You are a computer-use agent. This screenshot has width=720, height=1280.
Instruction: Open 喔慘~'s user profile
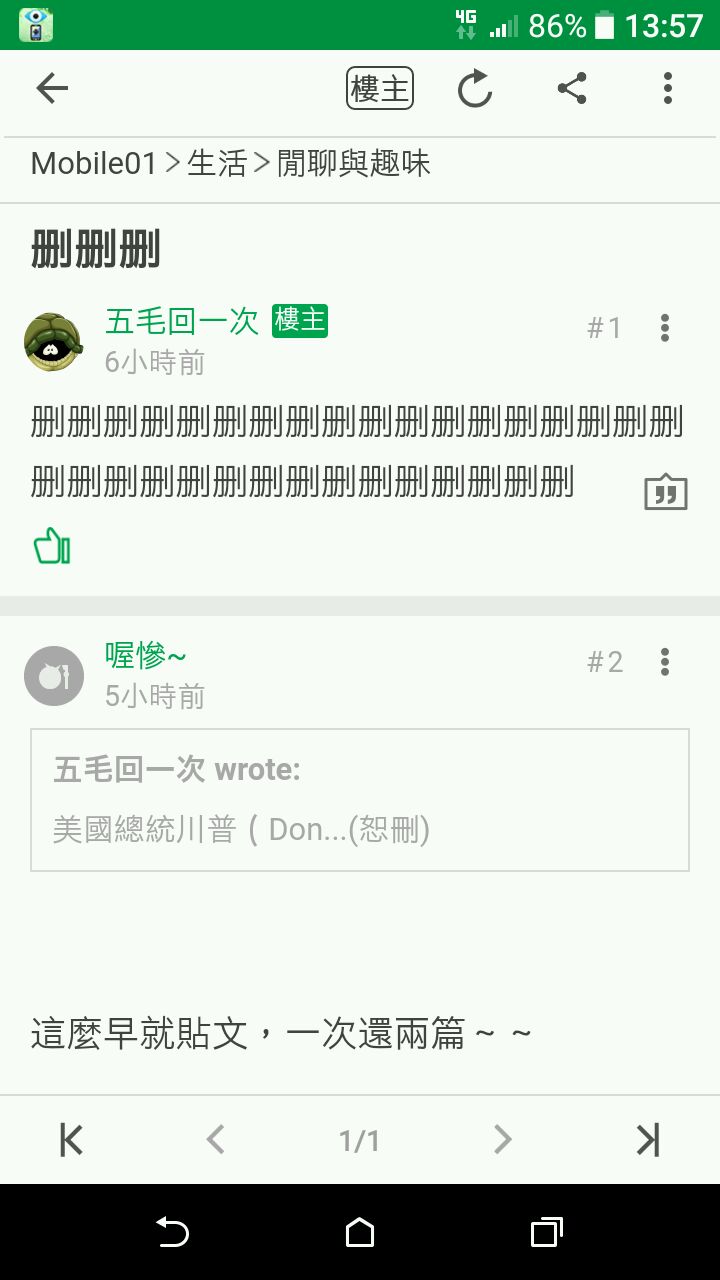pos(146,655)
